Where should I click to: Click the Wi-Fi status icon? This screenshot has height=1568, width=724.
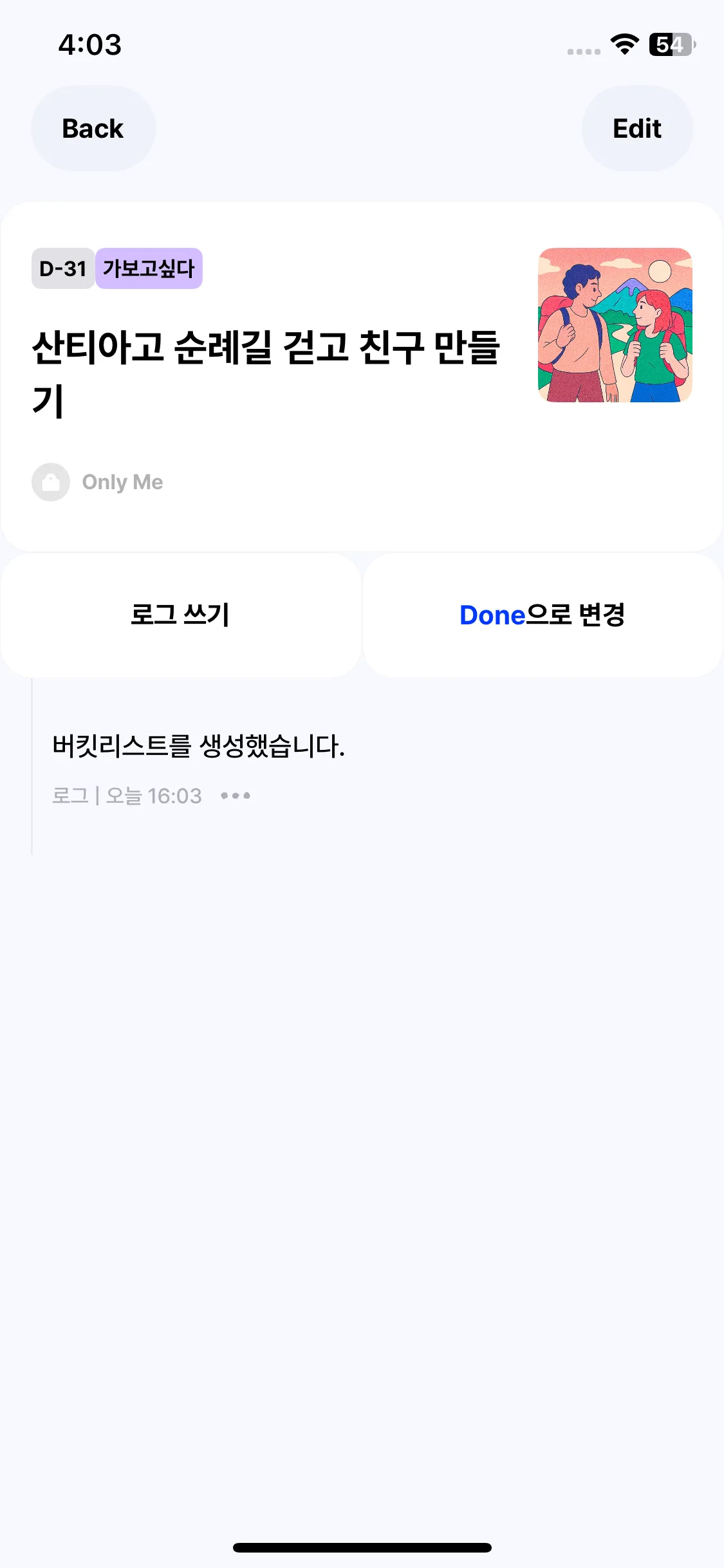[623, 44]
